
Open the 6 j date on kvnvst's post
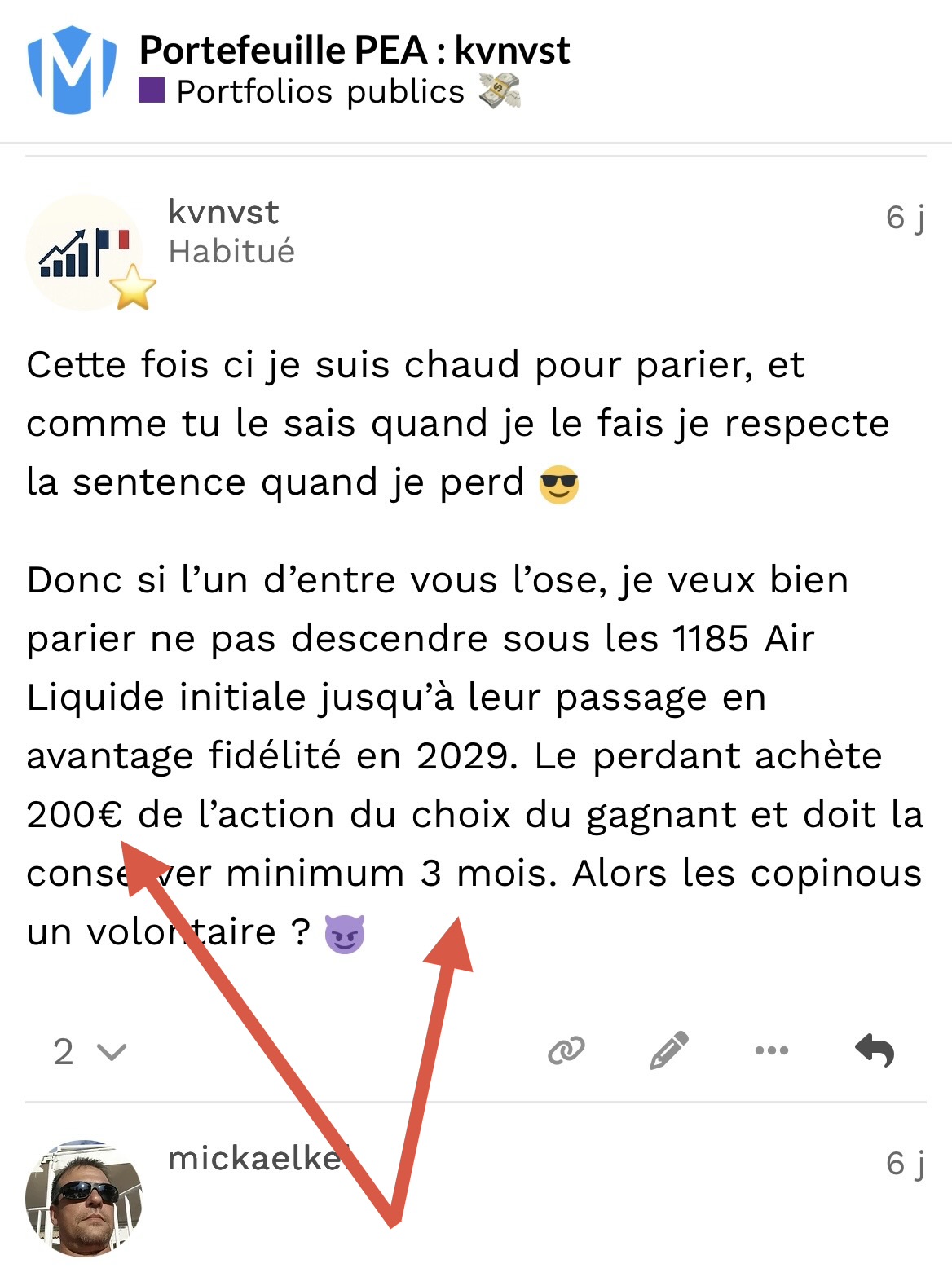coord(905,218)
